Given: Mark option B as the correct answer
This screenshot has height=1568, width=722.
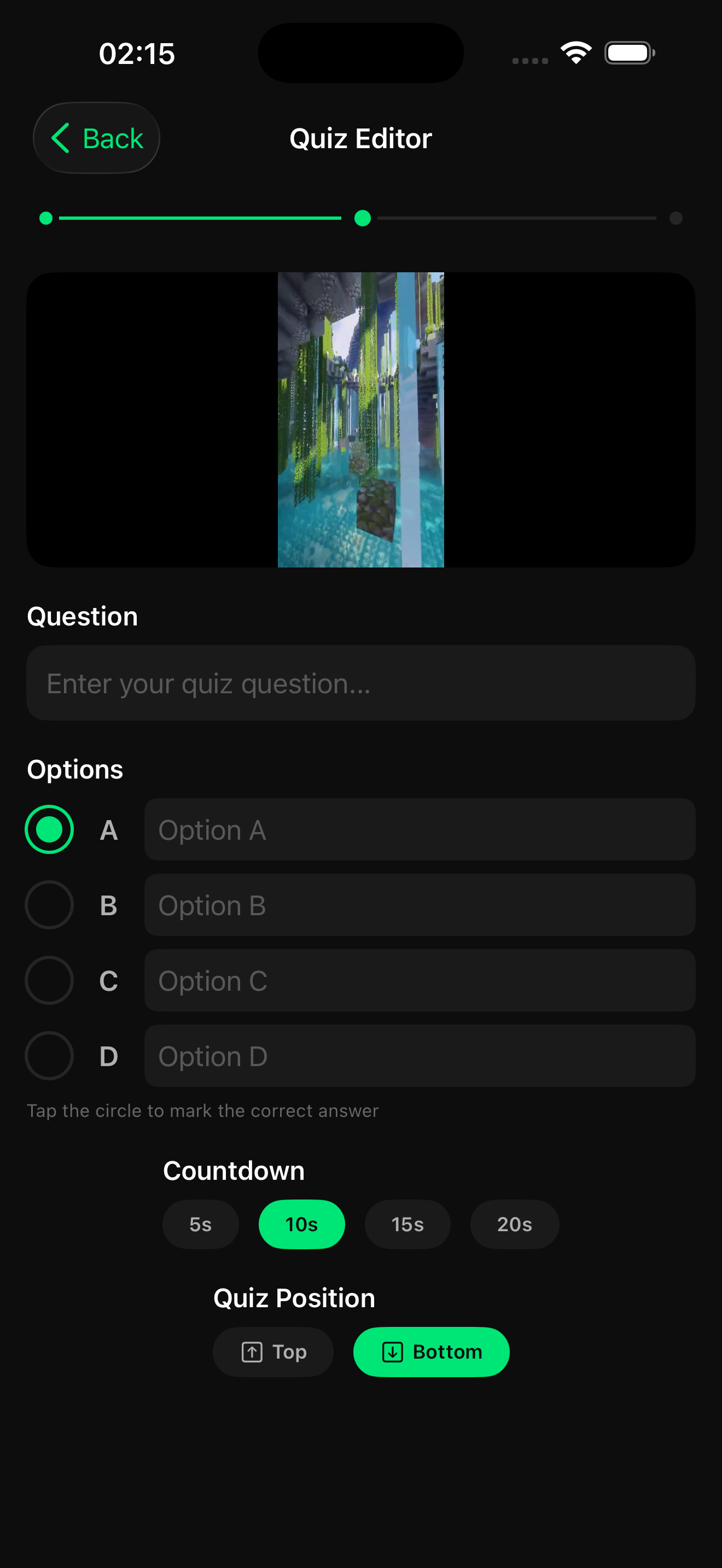Looking at the screenshot, I should [49, 905].
